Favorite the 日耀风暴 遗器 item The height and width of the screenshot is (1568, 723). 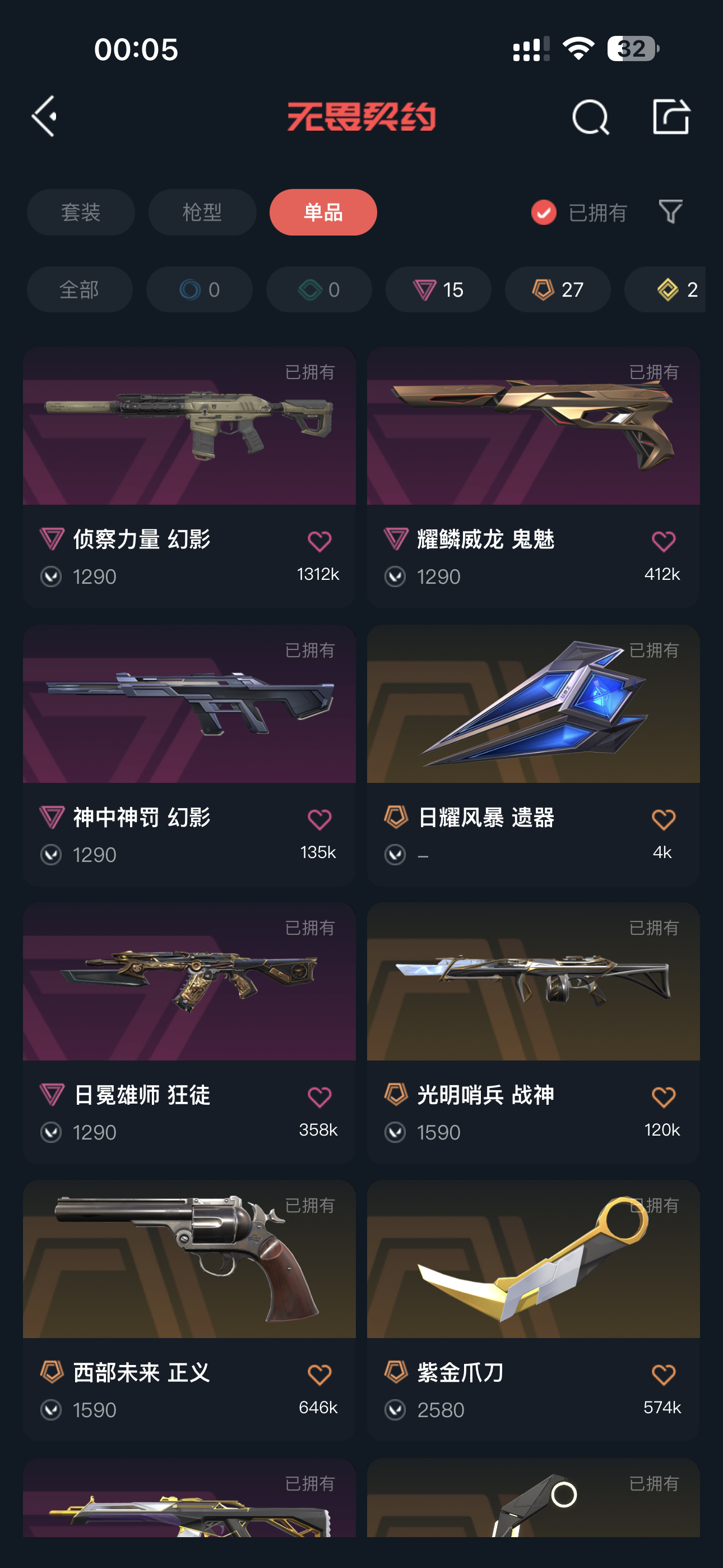click(662, 819)
